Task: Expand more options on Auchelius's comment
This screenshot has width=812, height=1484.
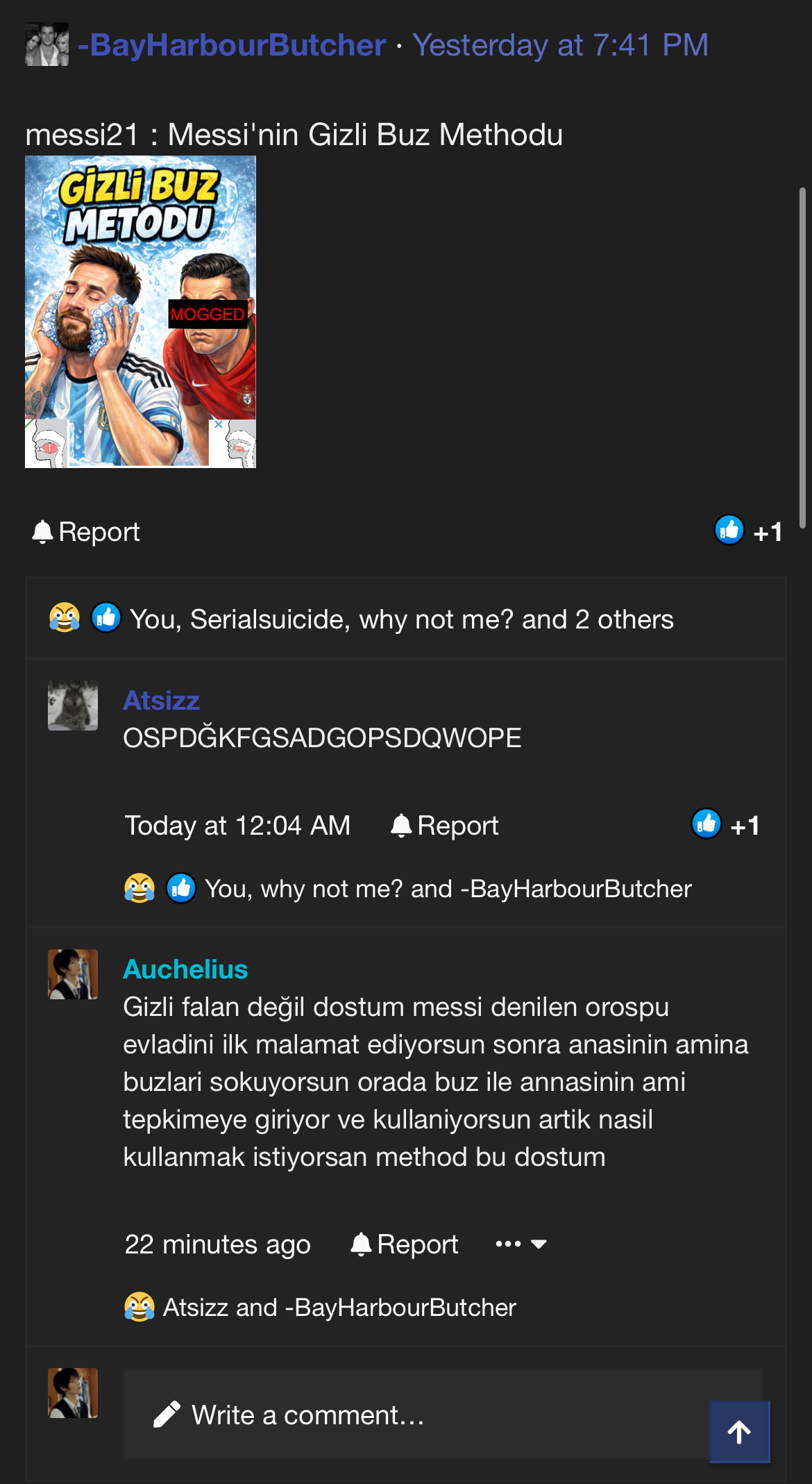Action: click(521, 1244)
